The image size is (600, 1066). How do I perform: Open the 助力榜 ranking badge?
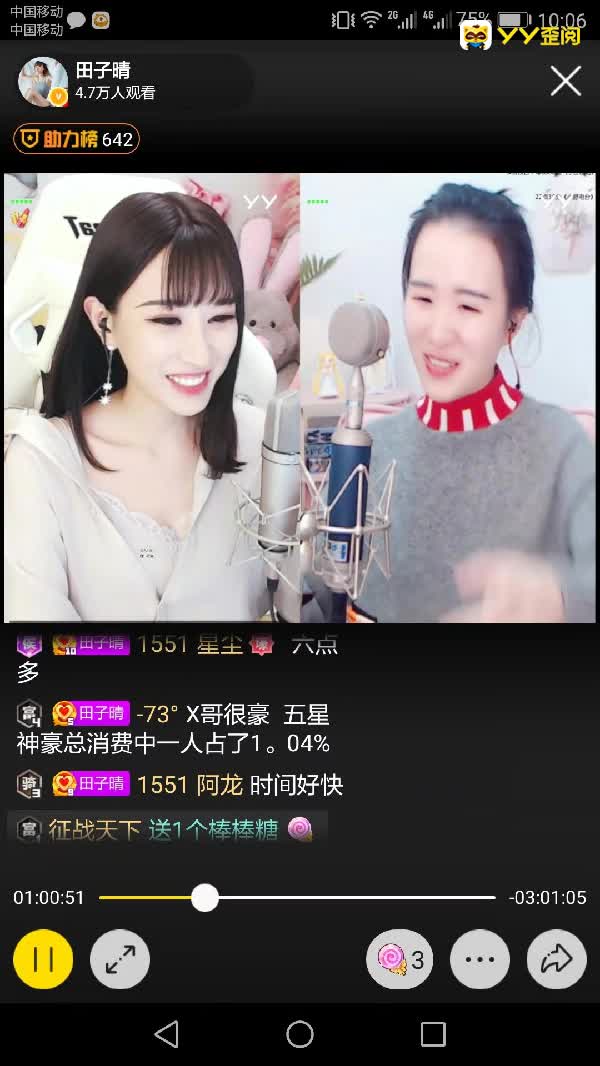(76, 139)
